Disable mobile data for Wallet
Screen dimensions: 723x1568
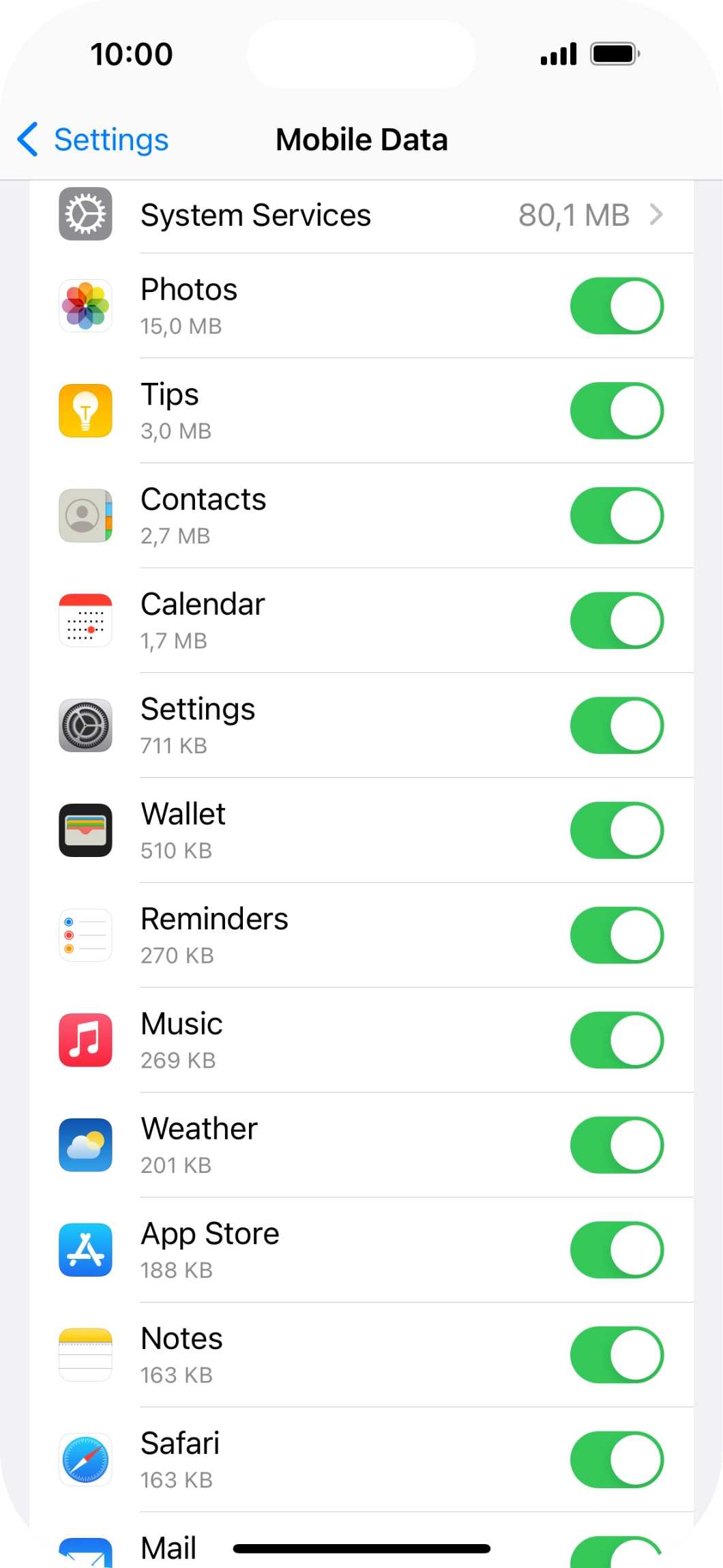(616, 830)
